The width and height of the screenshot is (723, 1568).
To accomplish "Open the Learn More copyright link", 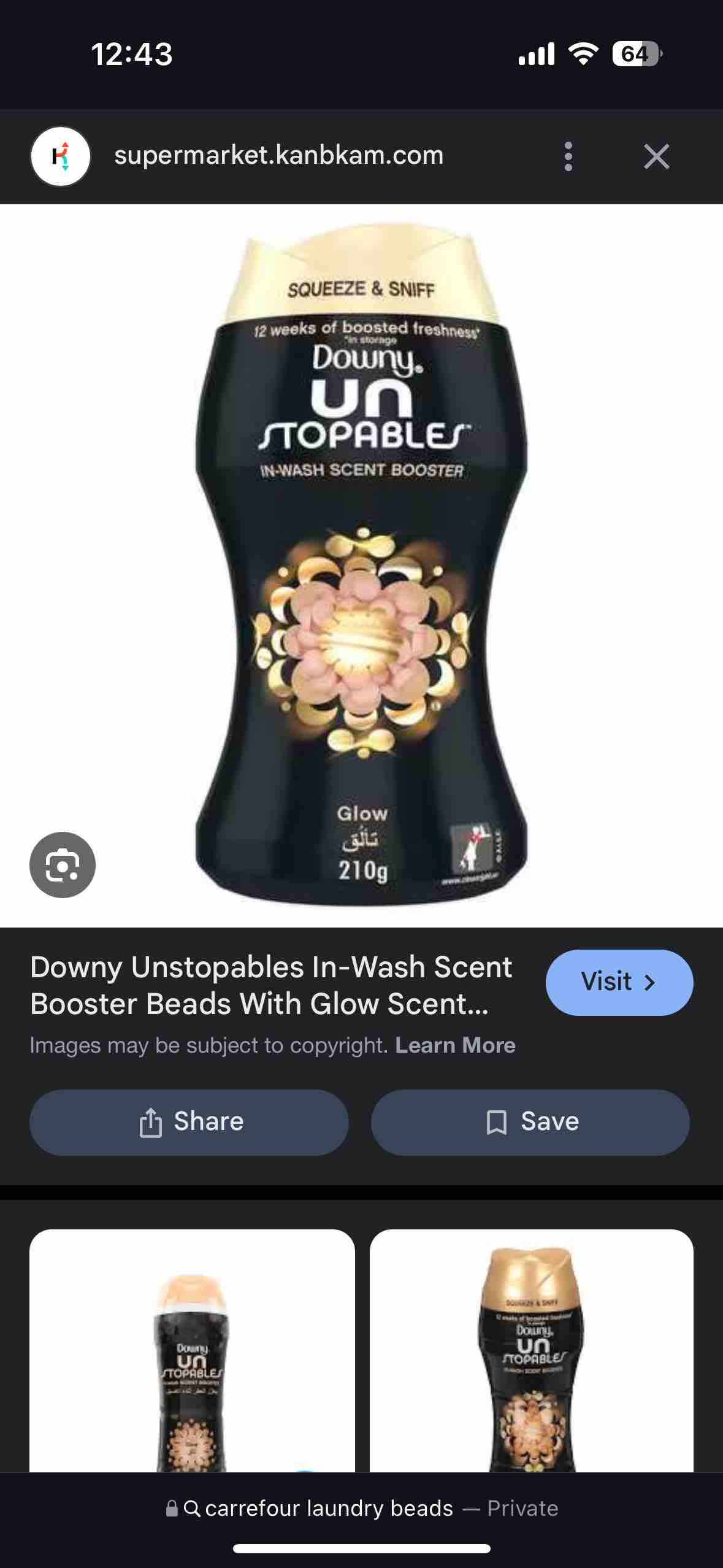I will [x=455, y=1045].
